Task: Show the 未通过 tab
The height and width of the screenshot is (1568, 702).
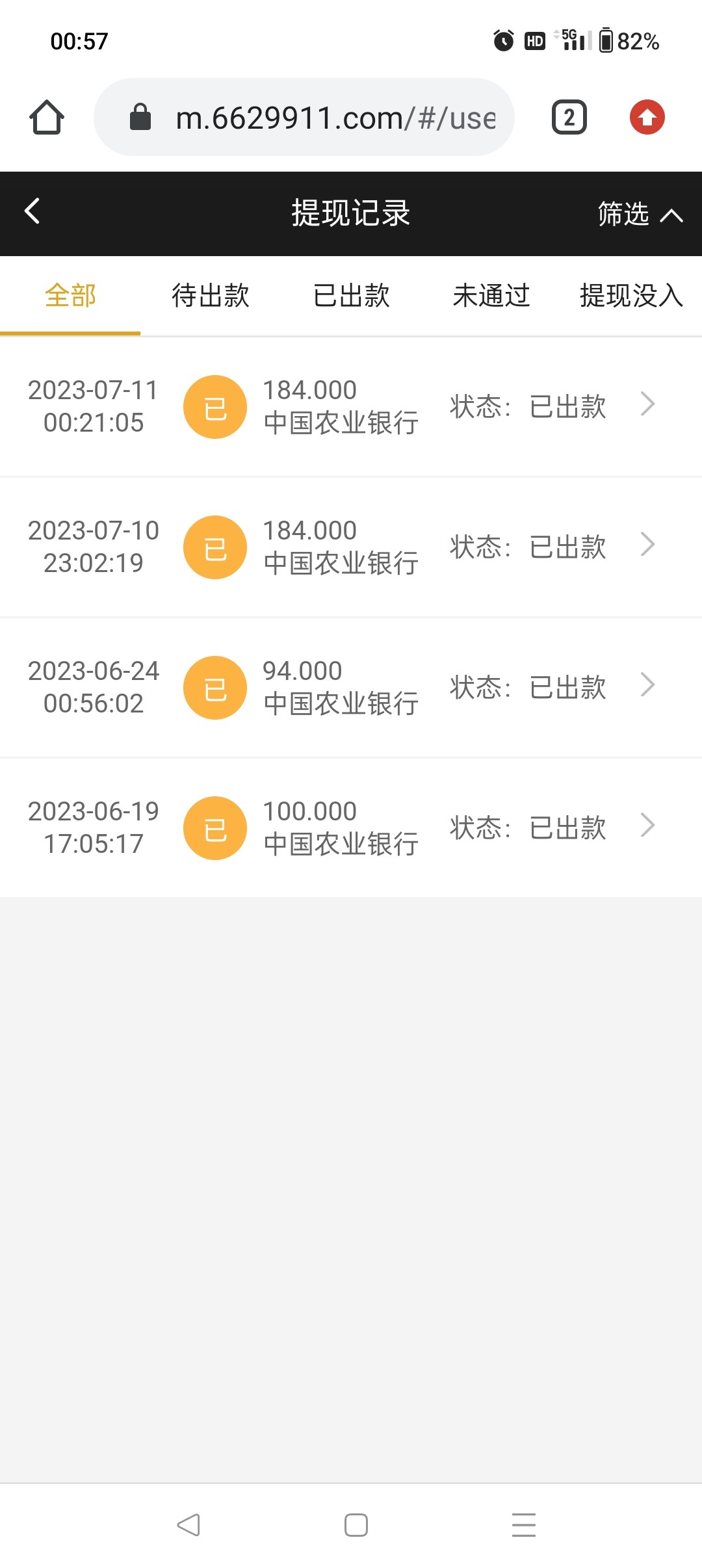Action: (x=491, y=296)
